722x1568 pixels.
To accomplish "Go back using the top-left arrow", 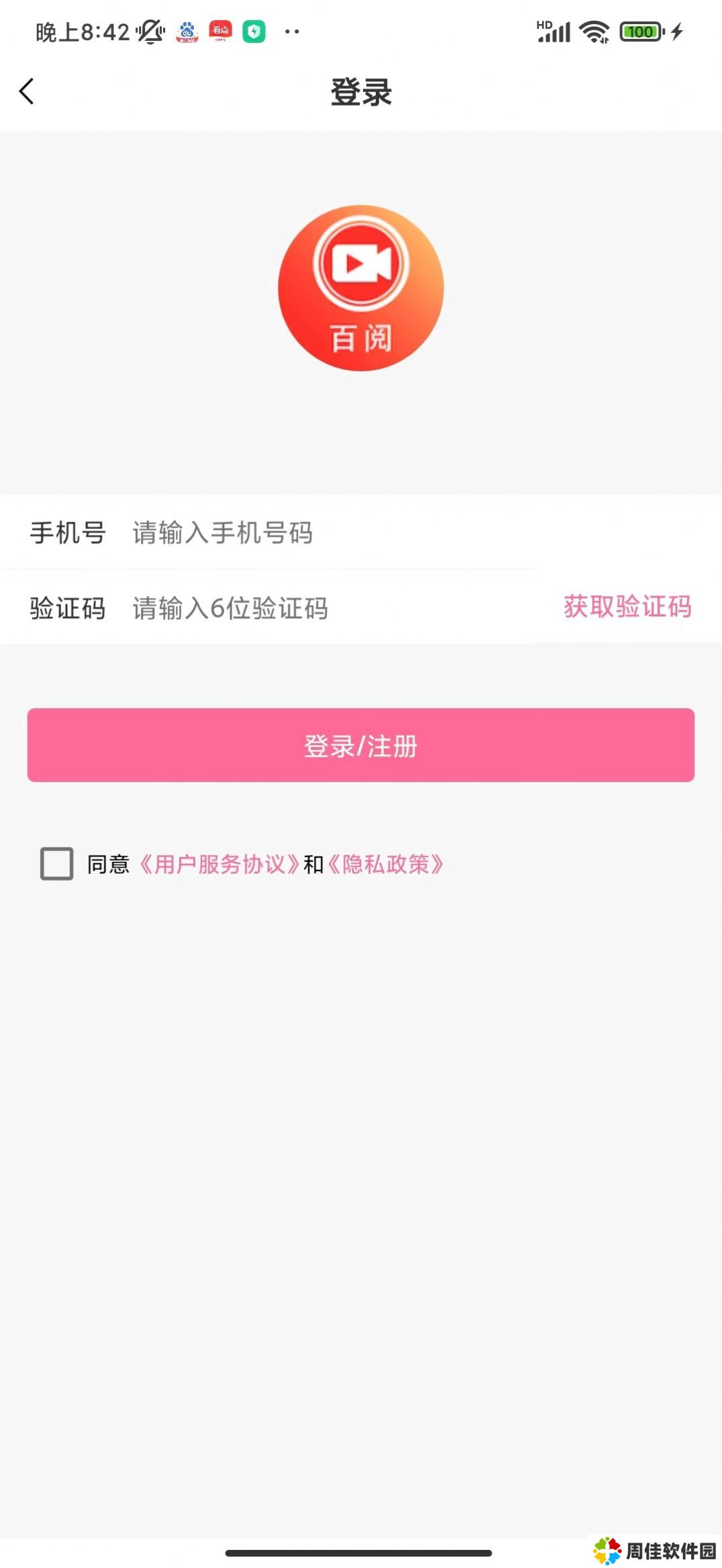I will tap(27, 92).
